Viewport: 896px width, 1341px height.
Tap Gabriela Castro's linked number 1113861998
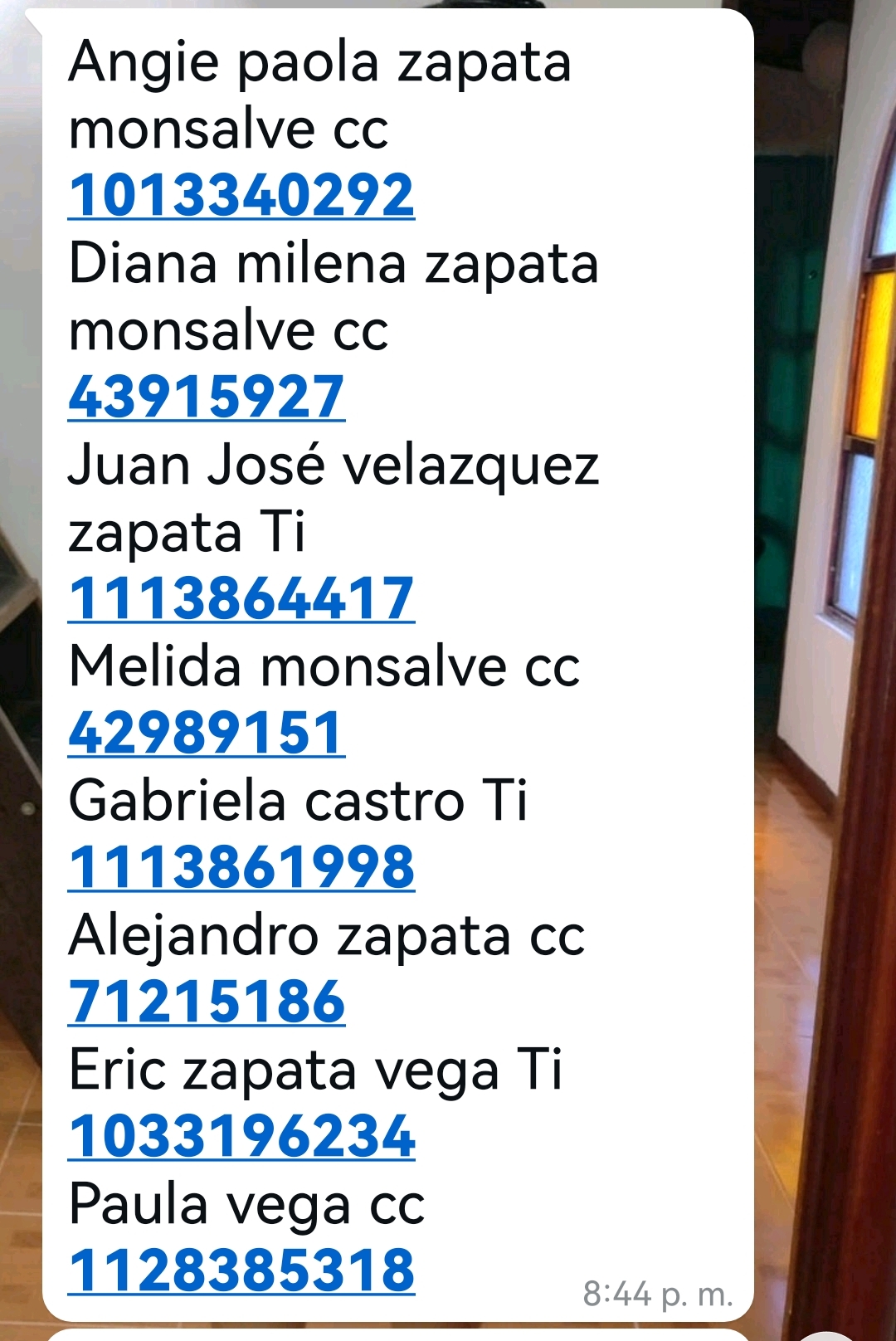(x=241, y=867)
